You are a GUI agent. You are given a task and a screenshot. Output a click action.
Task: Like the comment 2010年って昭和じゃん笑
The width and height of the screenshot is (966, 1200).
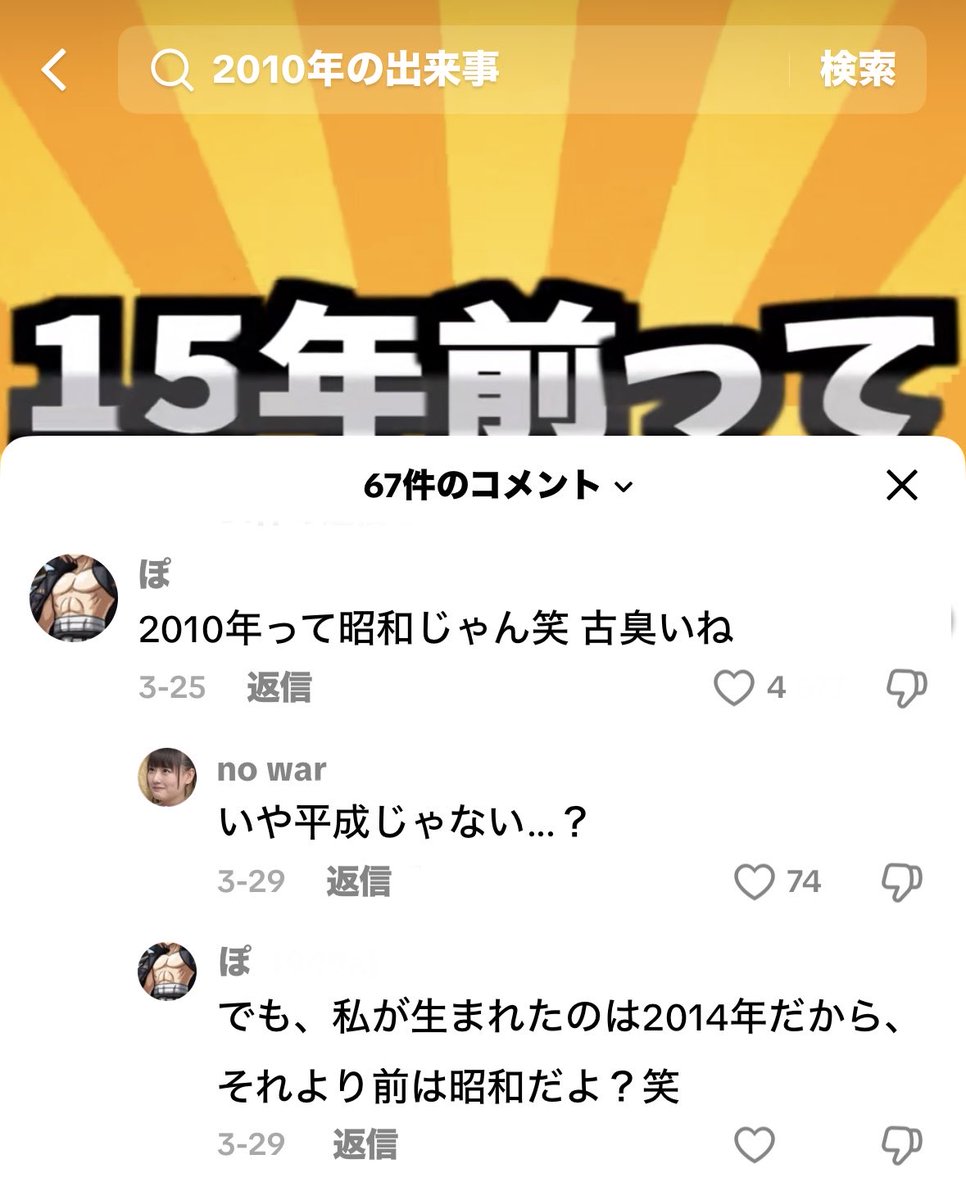pos(734,688)
